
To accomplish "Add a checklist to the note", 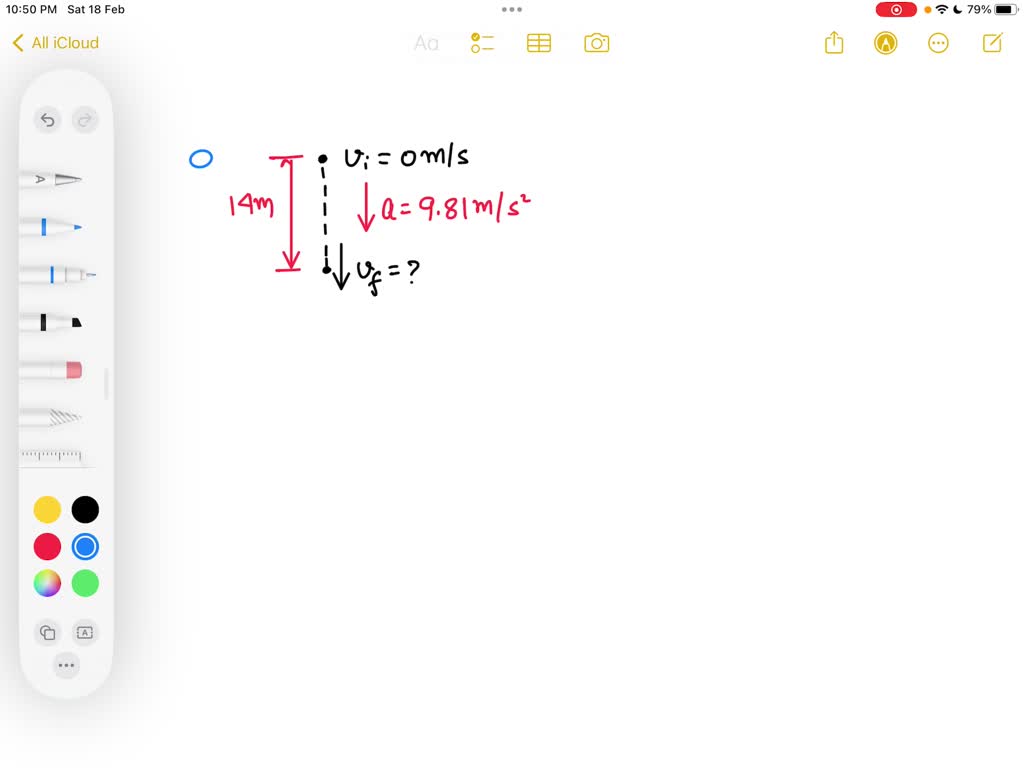I will 482,43.
